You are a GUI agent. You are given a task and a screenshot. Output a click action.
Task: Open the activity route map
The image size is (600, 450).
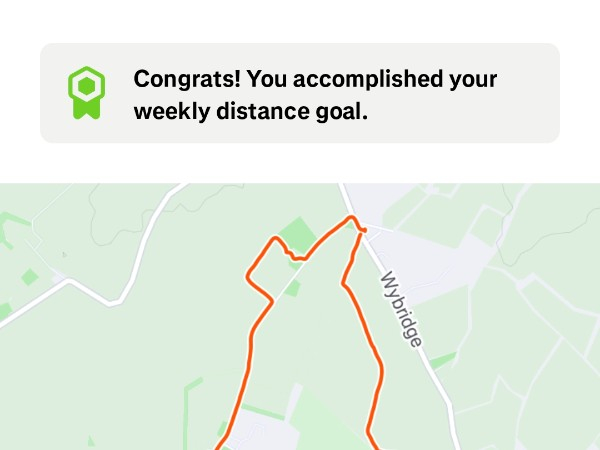[x=300, y=320]
